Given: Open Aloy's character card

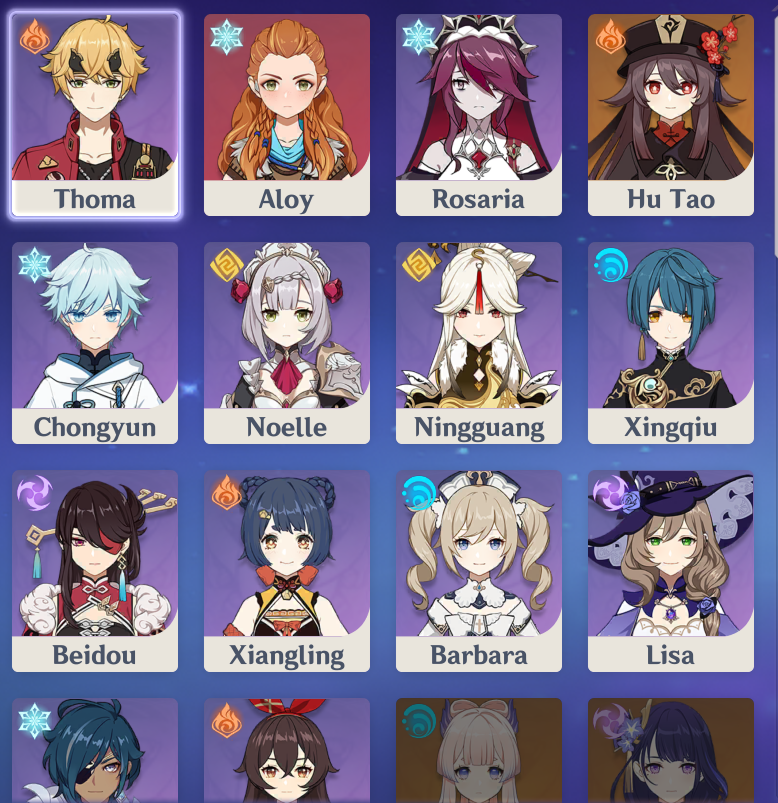Looking at the screenshot, I should tap(287, 115).
